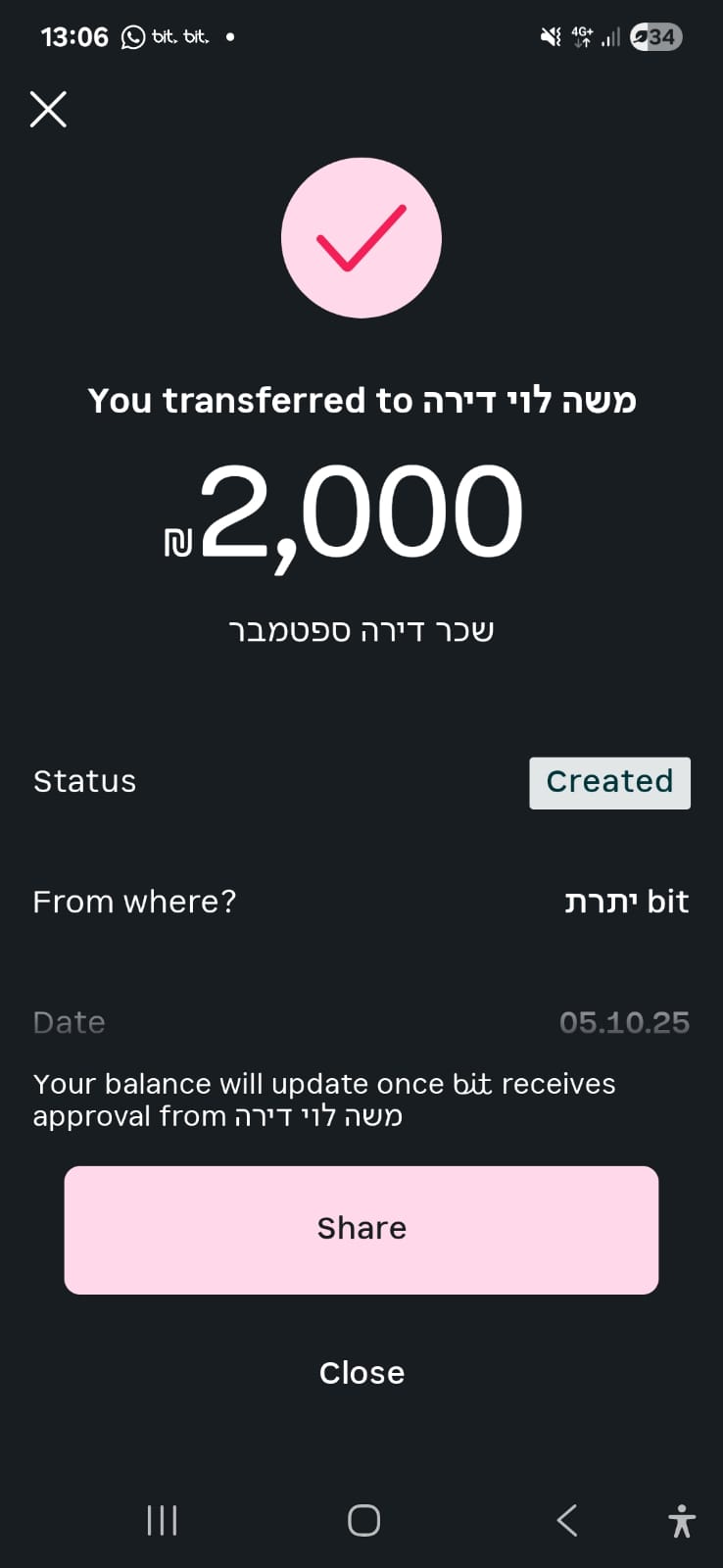This screenshot has width=723, height=1568.
Task: Dismiss the transfer confirmation with the X
Action: coord(48,109)
